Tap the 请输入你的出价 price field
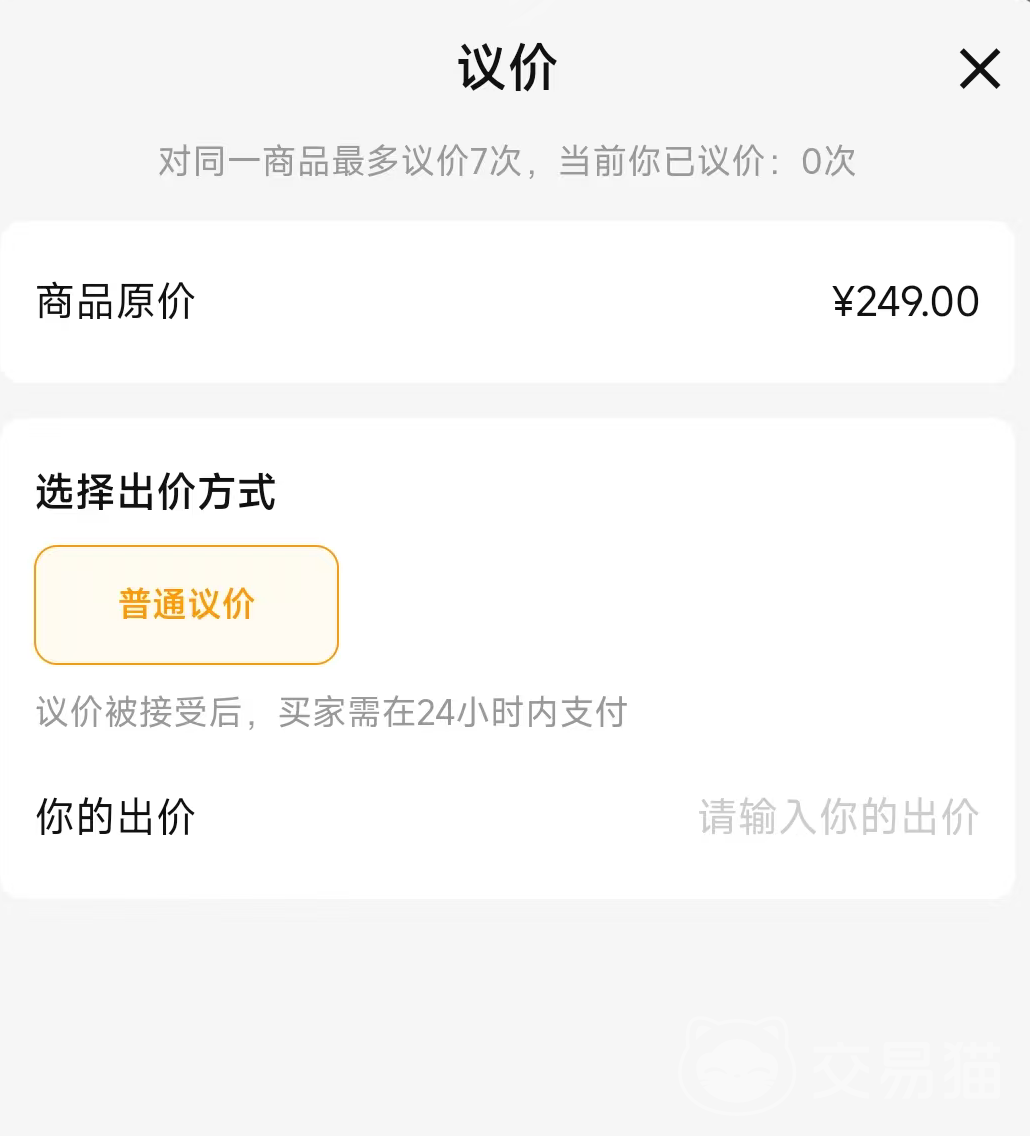The width and height of the screenshot is (1030, 1136). coord(837,817)
